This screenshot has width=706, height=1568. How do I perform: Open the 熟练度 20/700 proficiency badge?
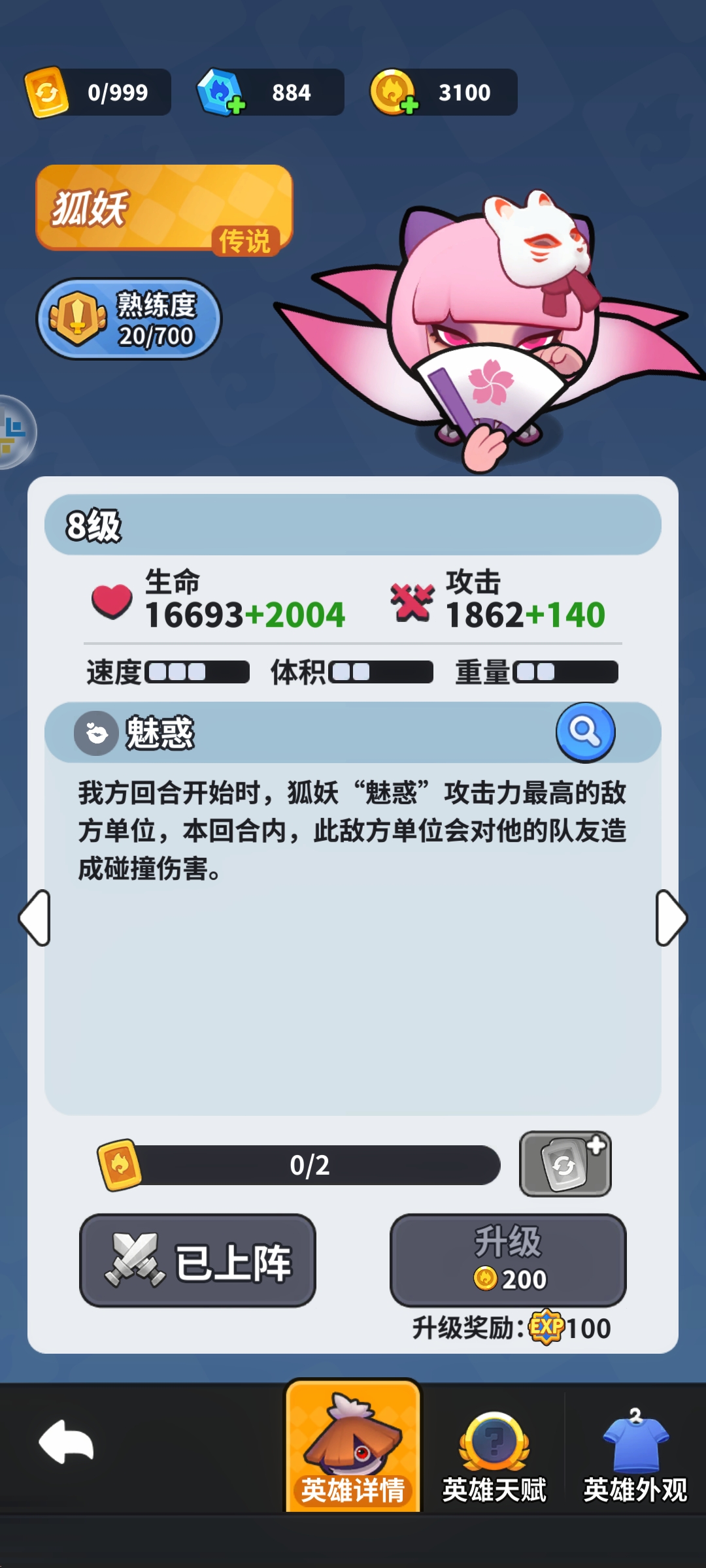[x=129, y=319]
